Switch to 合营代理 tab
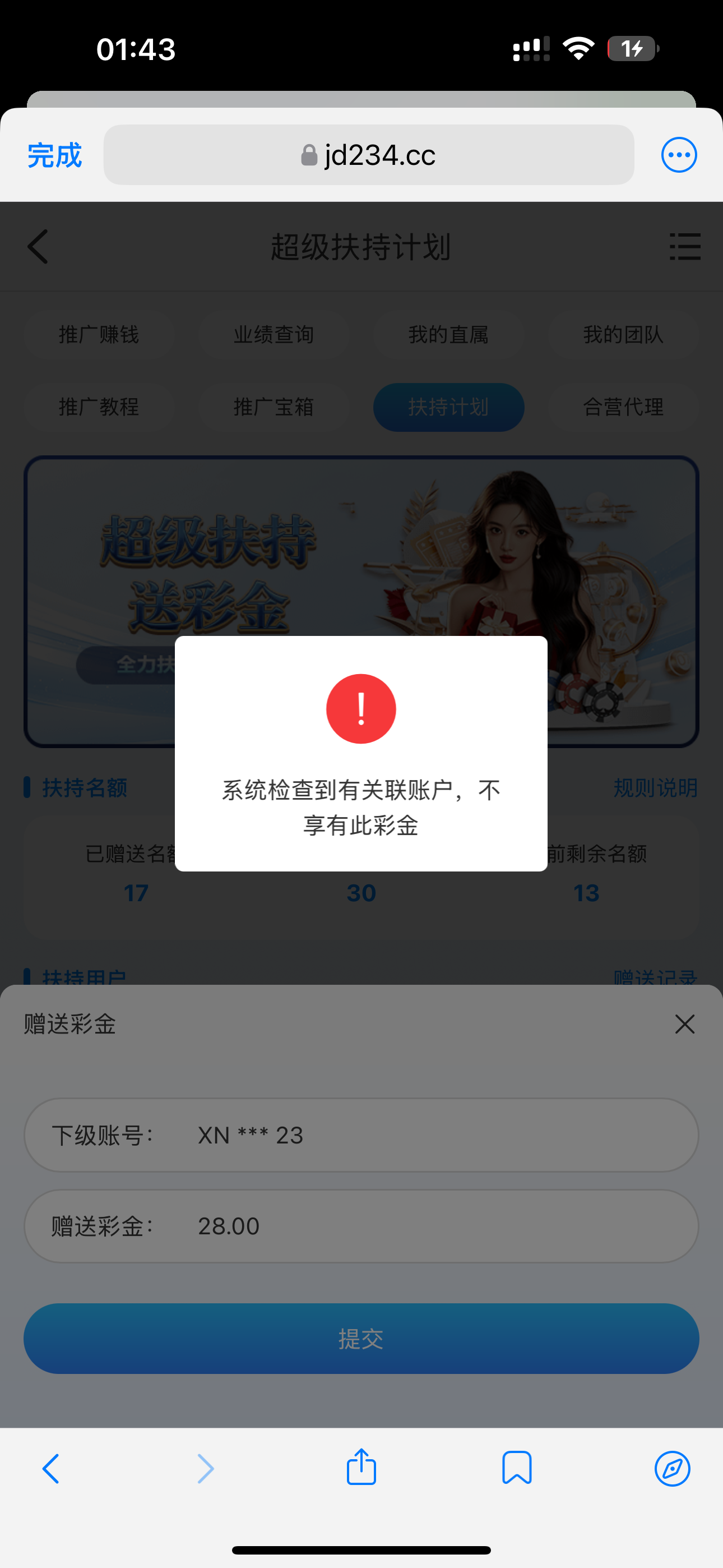The height and width of the screenshot is (1568, 723). click(x=623, y=407)
